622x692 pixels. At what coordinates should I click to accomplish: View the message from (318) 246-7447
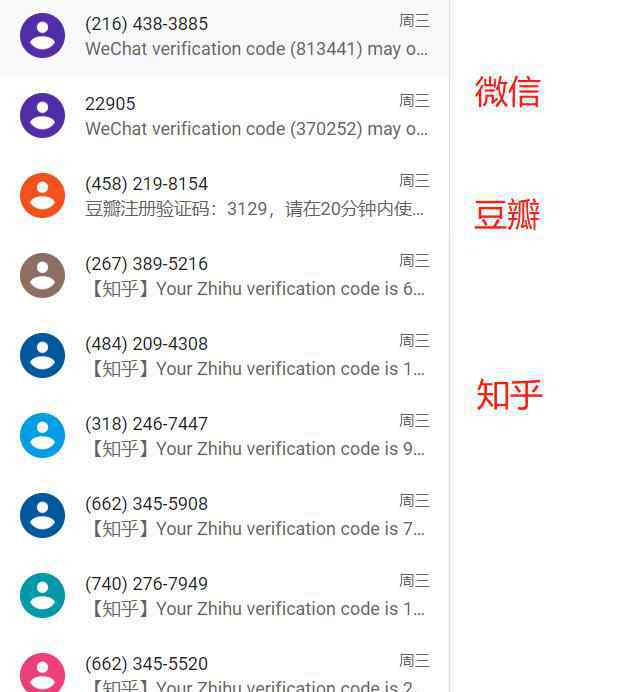point(225,436)
